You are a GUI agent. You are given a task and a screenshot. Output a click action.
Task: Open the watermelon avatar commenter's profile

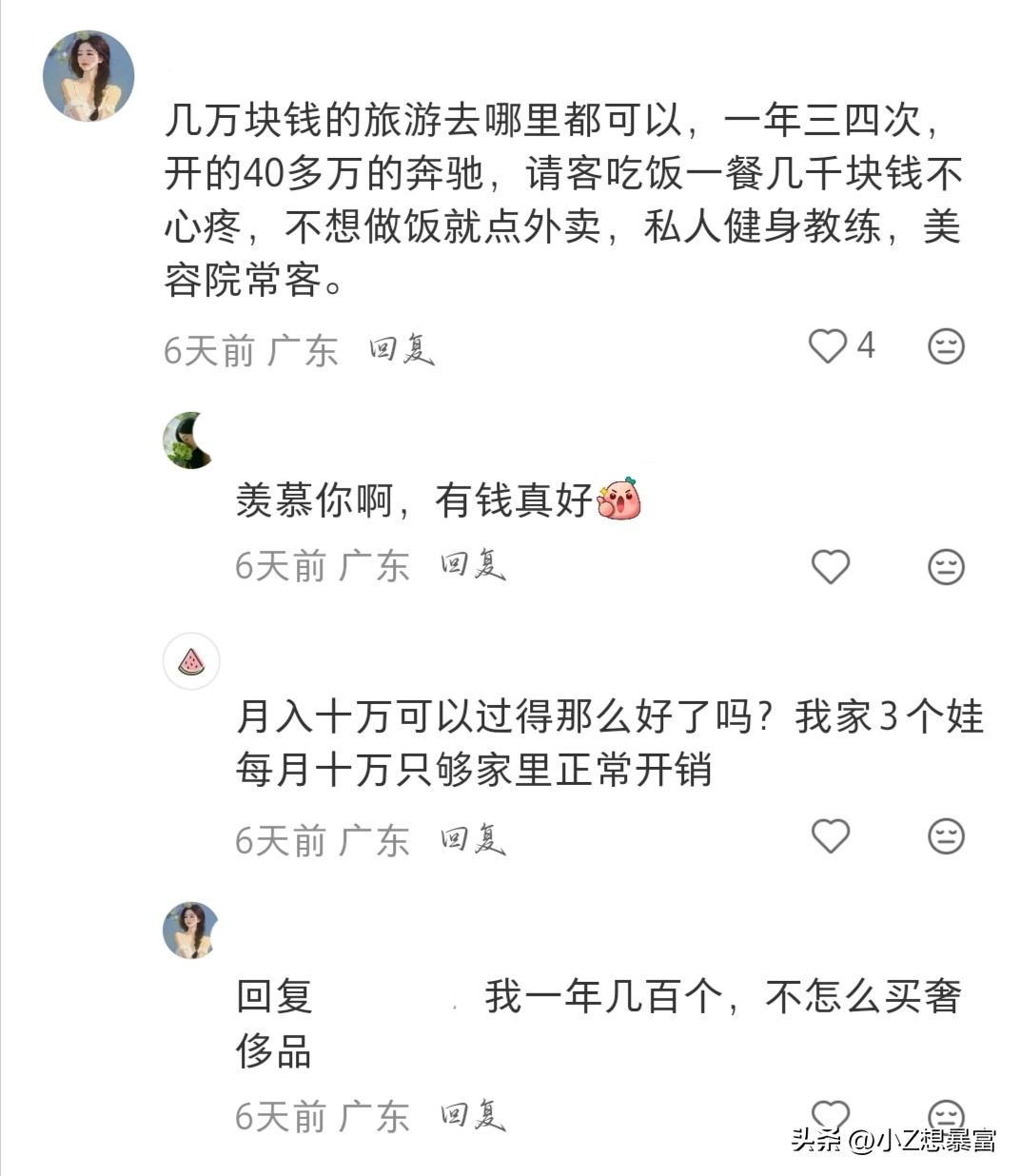(193, 660)
